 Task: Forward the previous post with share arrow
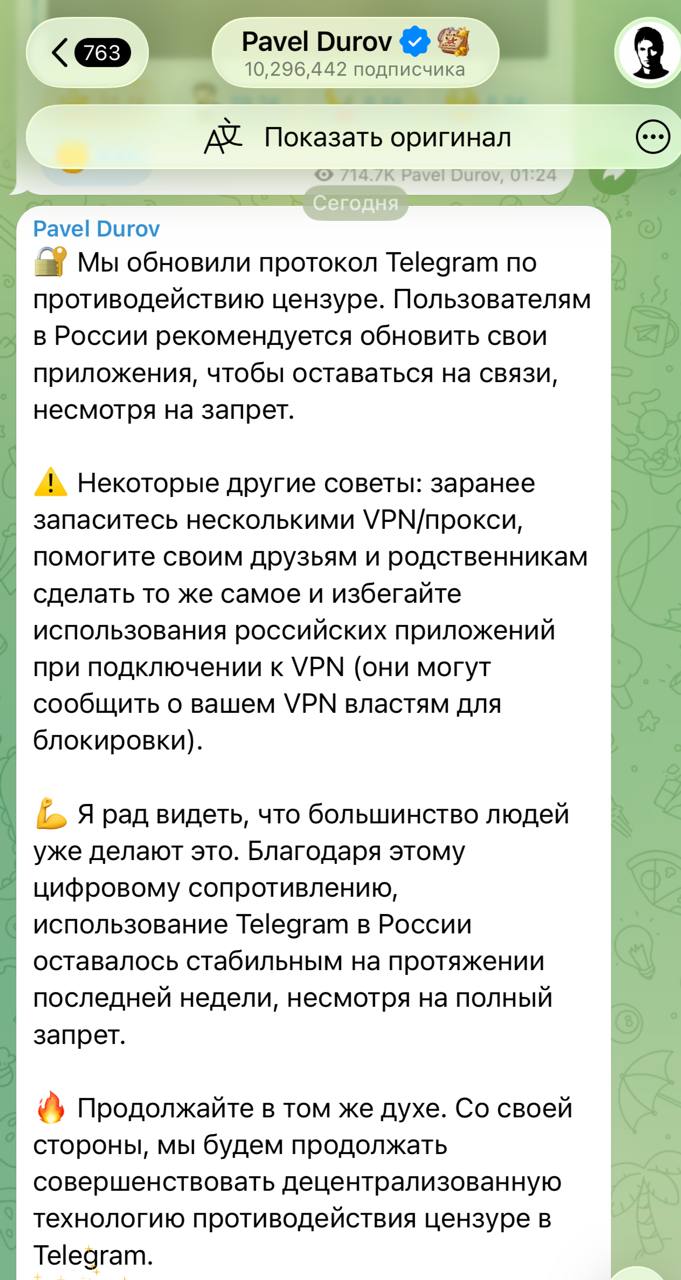(612, 174)
